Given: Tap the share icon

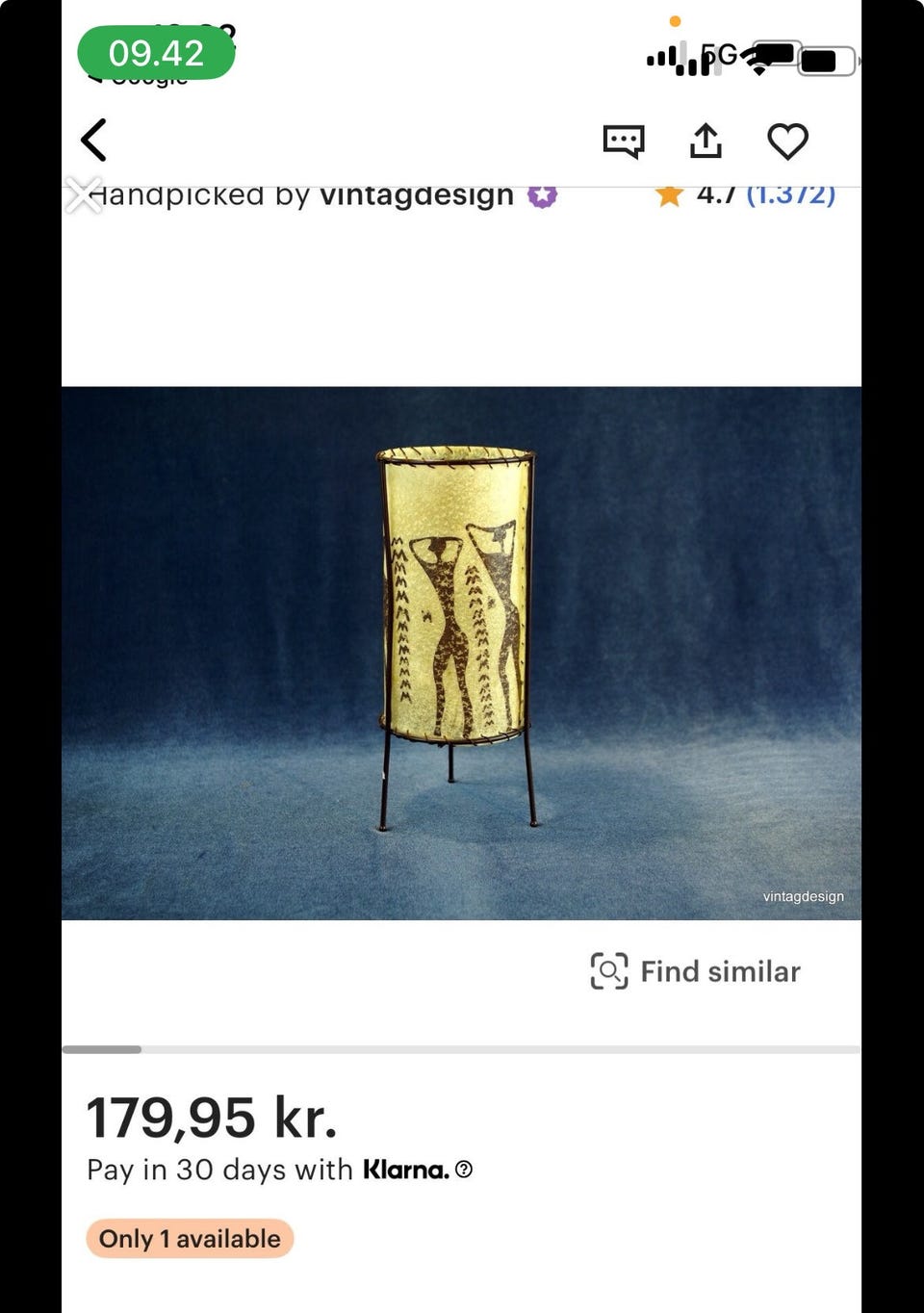Looking at the screenshot, I should (706, 140).
